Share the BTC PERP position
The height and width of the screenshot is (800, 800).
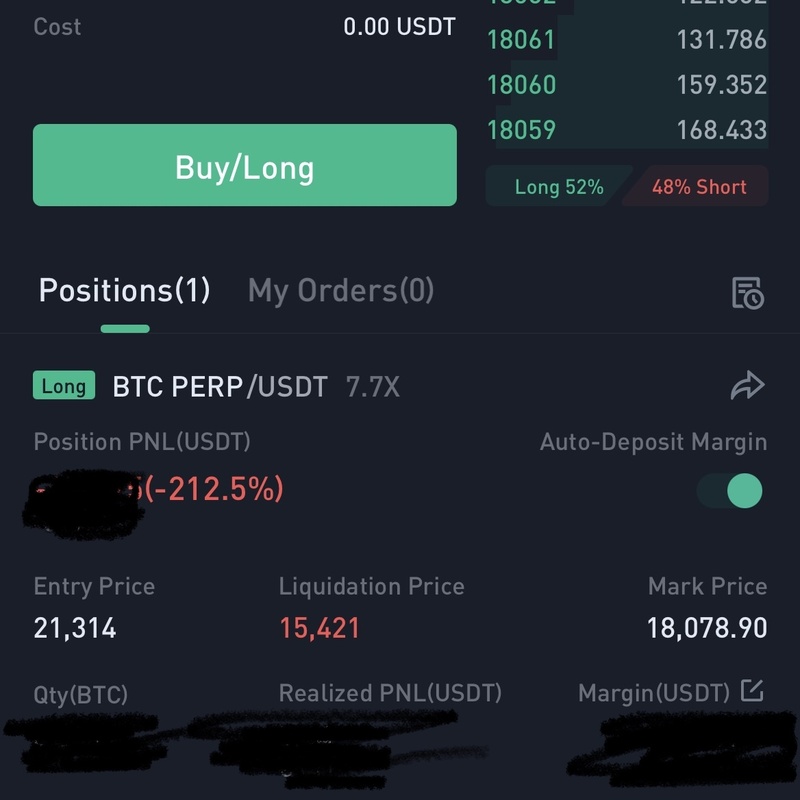pos(747,386)
